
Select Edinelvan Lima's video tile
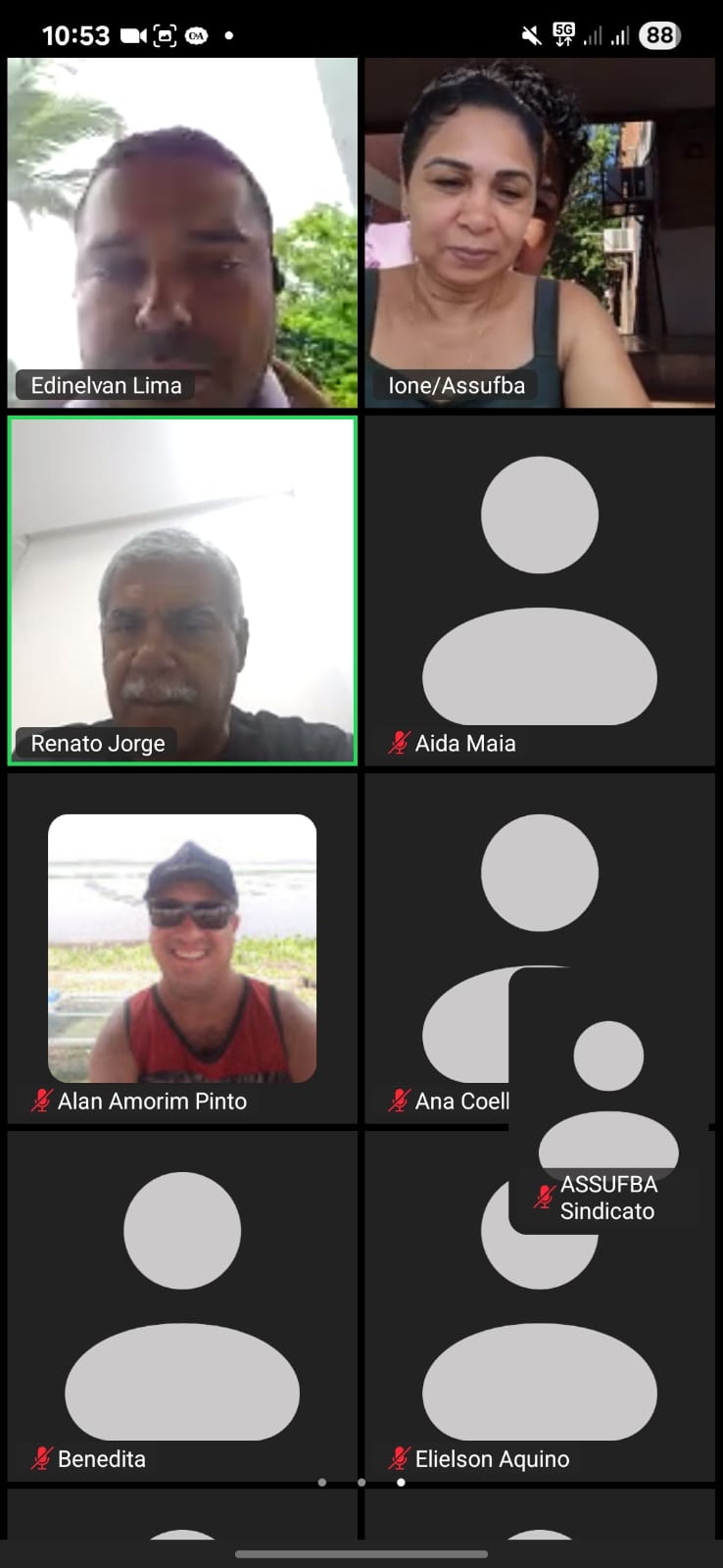182,232
